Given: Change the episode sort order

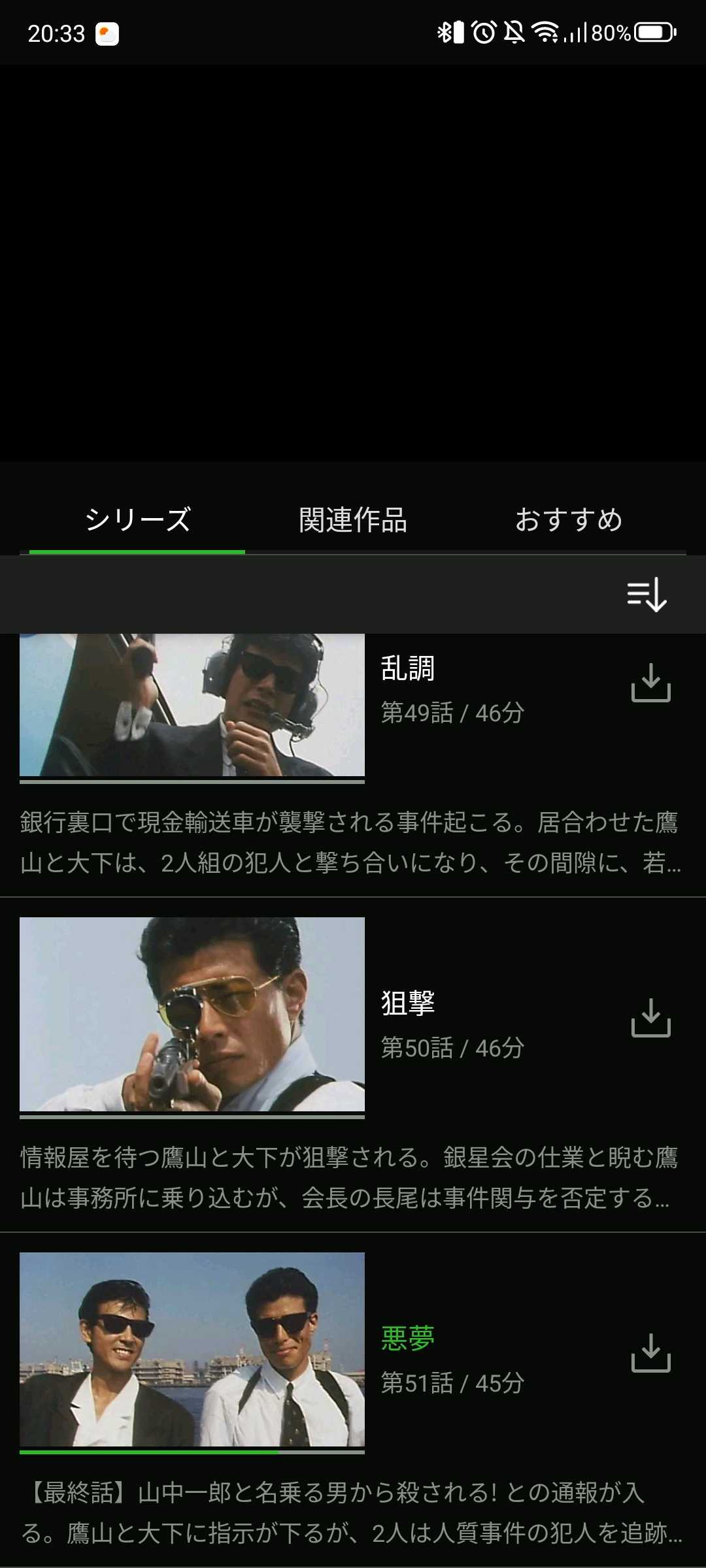Looking at the screenshot, I should (647, 595).
